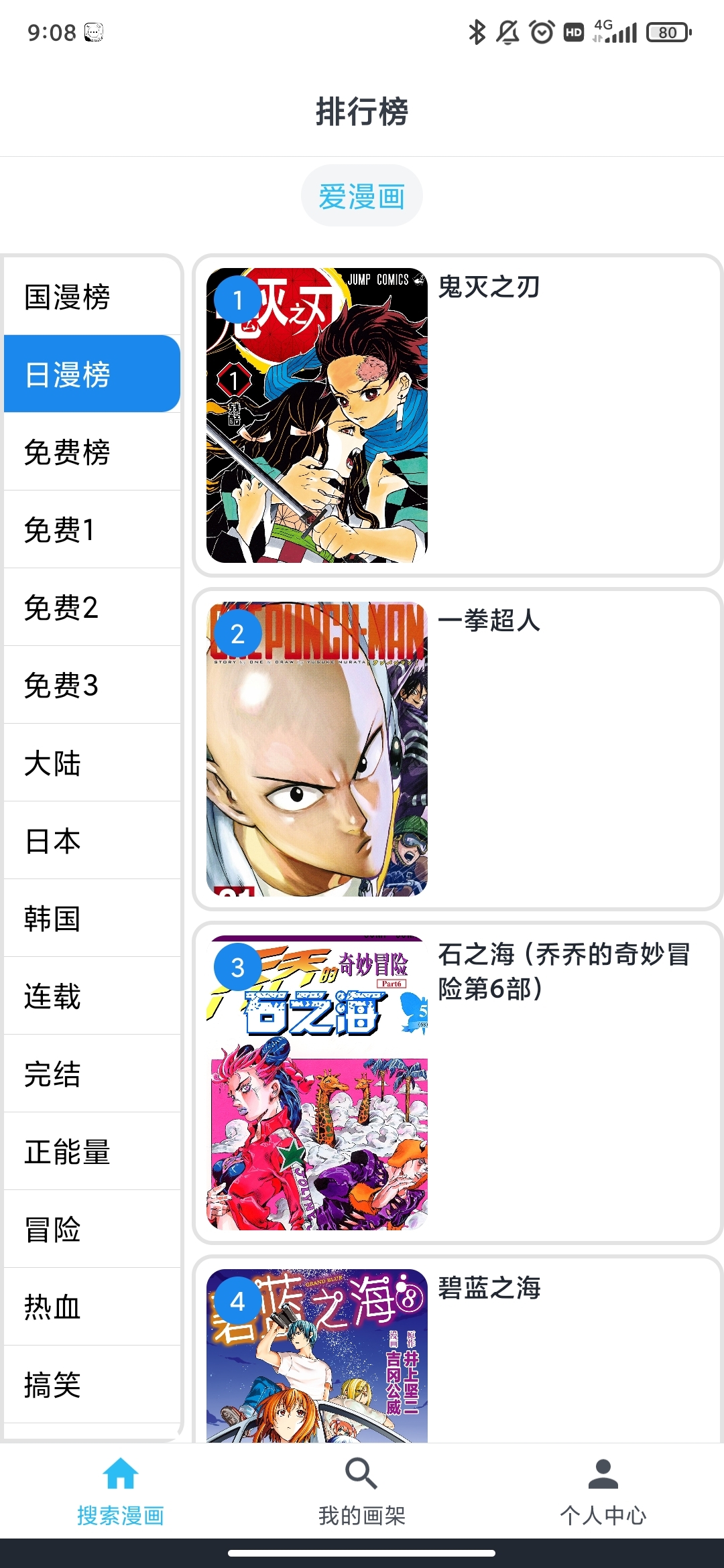
Task: Select the 热血 genre
Action: click(x=92, y=1307)
